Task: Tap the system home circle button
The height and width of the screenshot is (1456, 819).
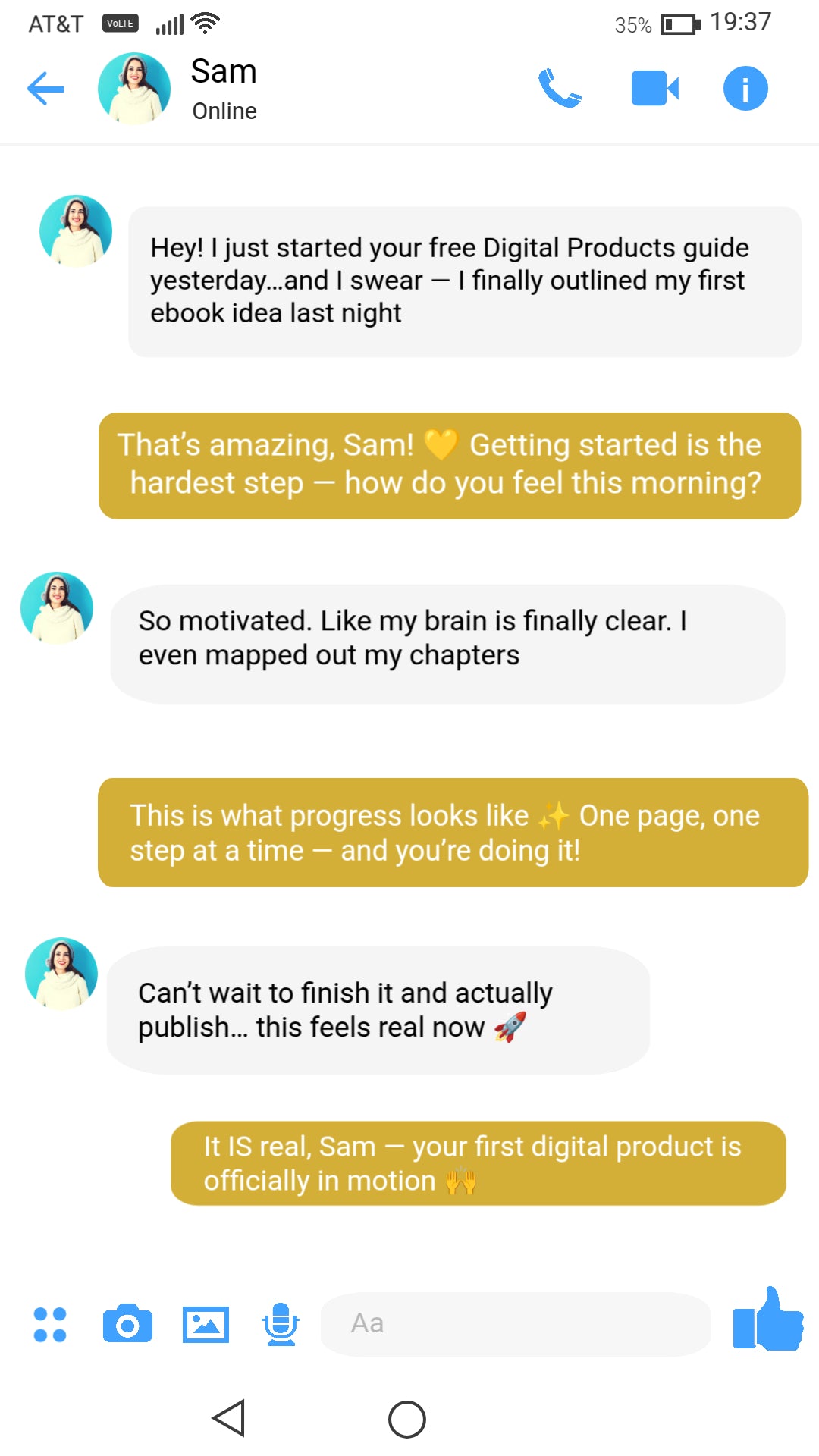Action: click(407, 1419)
